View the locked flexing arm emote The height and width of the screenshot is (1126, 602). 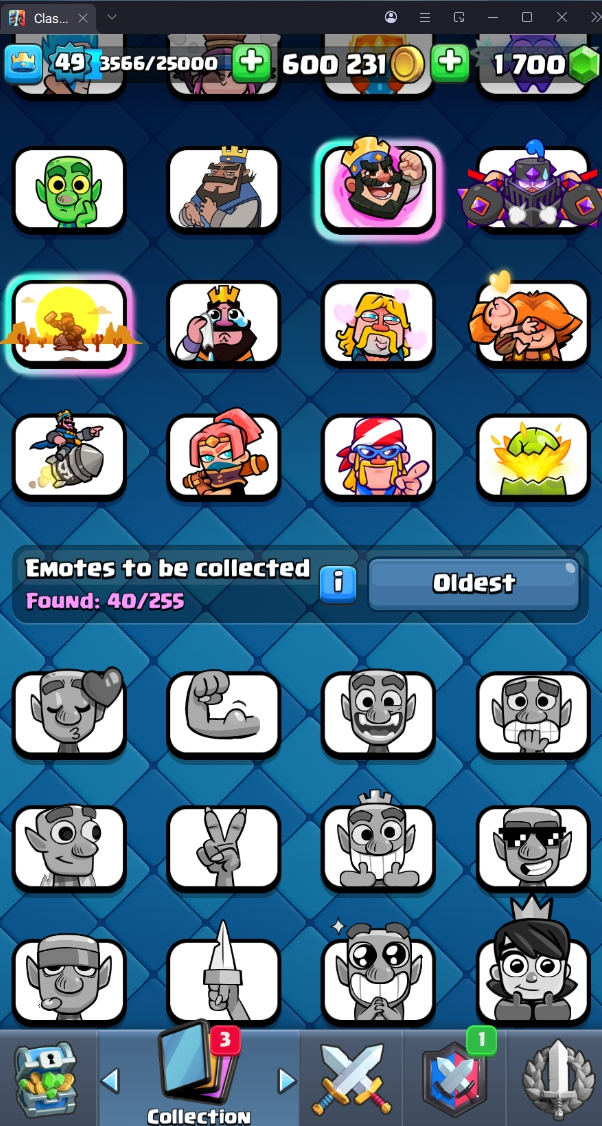[x=223, y=714]
